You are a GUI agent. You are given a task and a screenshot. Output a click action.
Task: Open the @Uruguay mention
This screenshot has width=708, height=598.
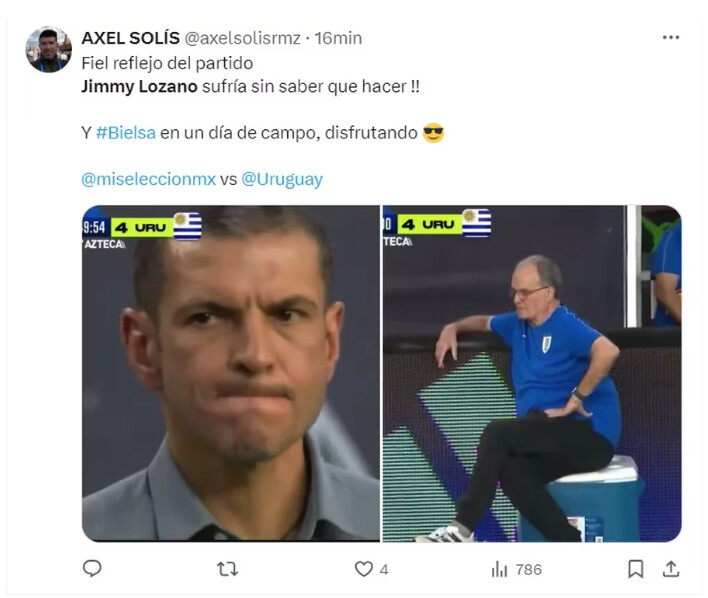point(282,179)
